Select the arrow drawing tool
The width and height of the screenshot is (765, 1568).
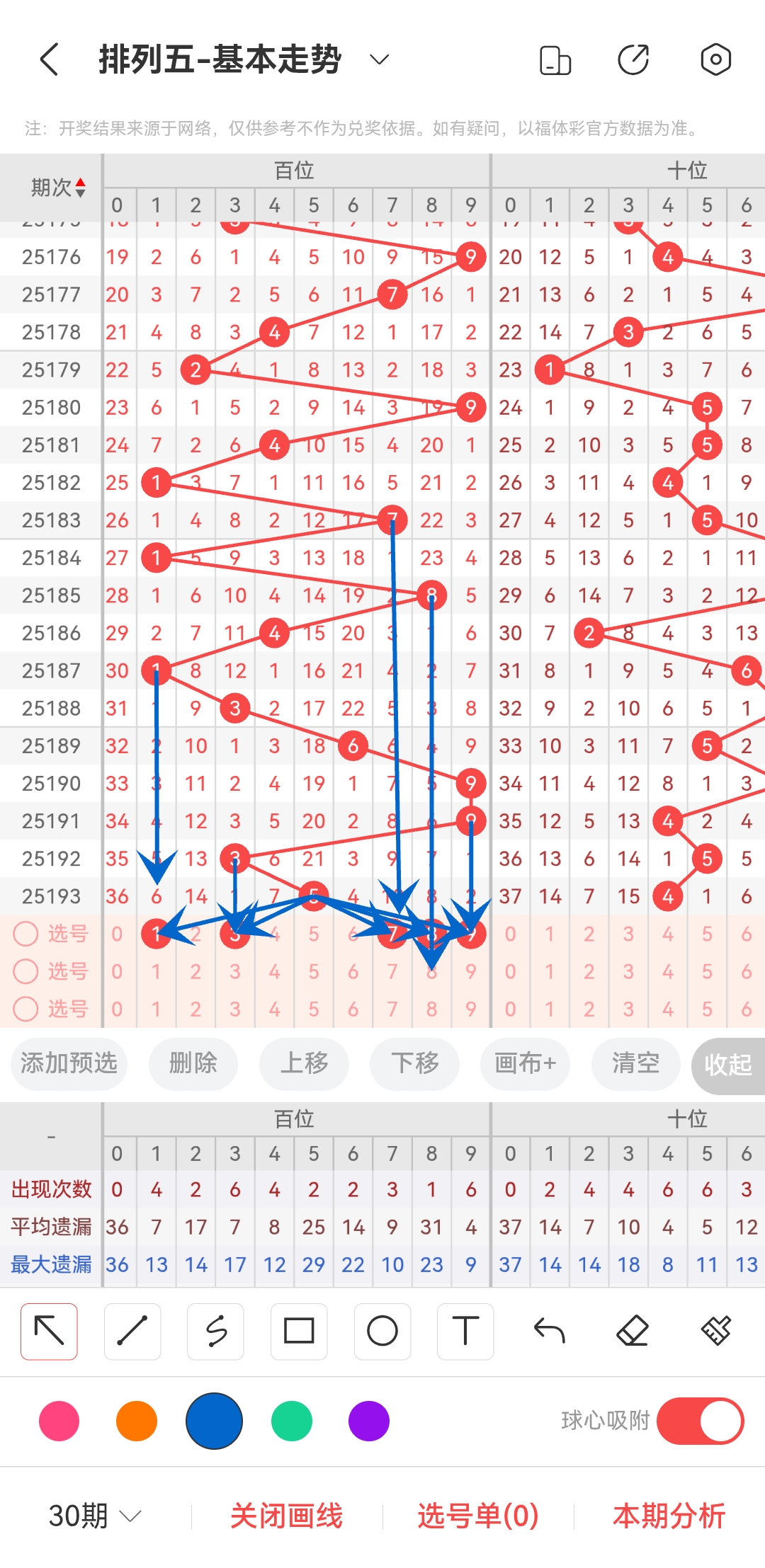click(49, 1332)
